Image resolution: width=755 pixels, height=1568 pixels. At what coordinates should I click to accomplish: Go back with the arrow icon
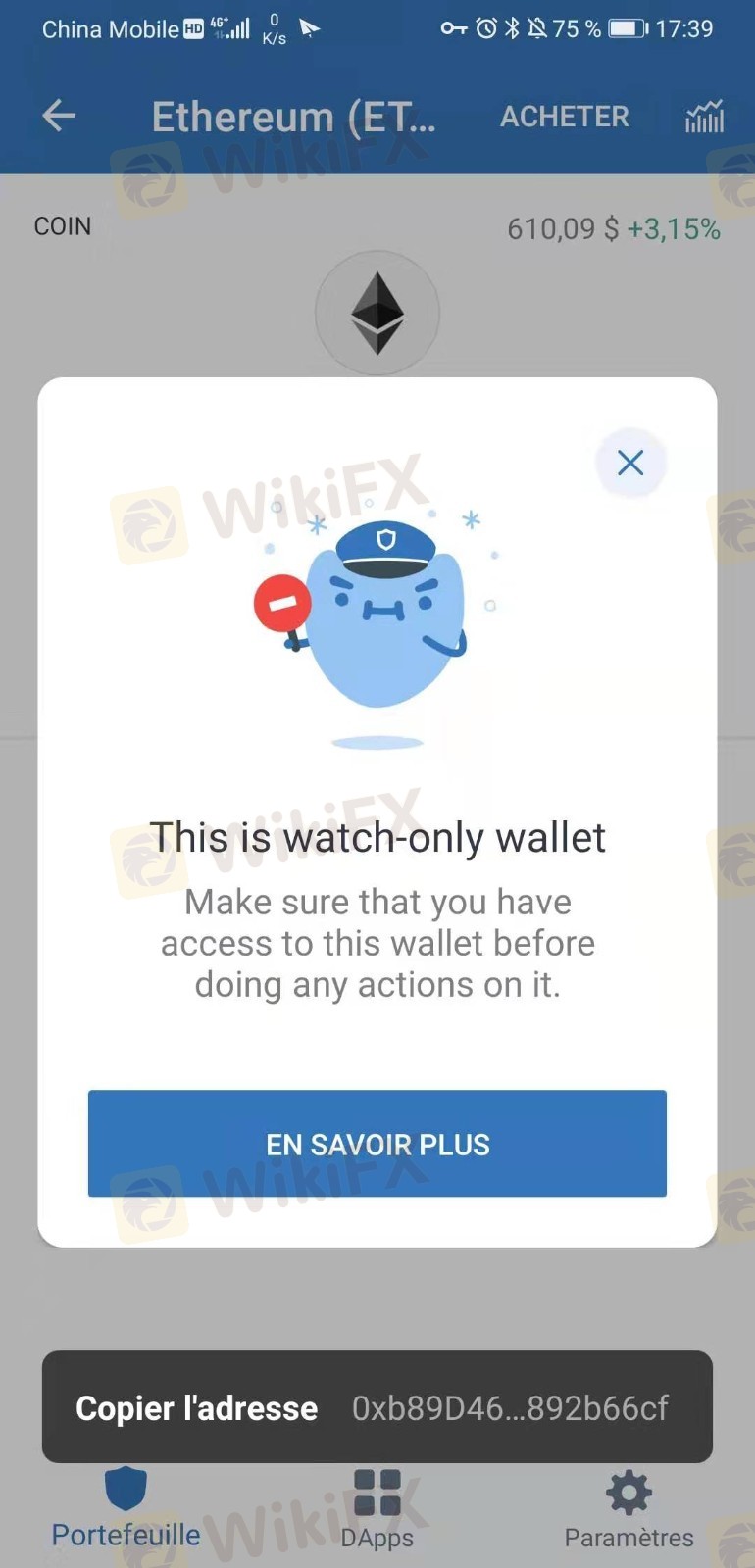[x=59, y=116]
